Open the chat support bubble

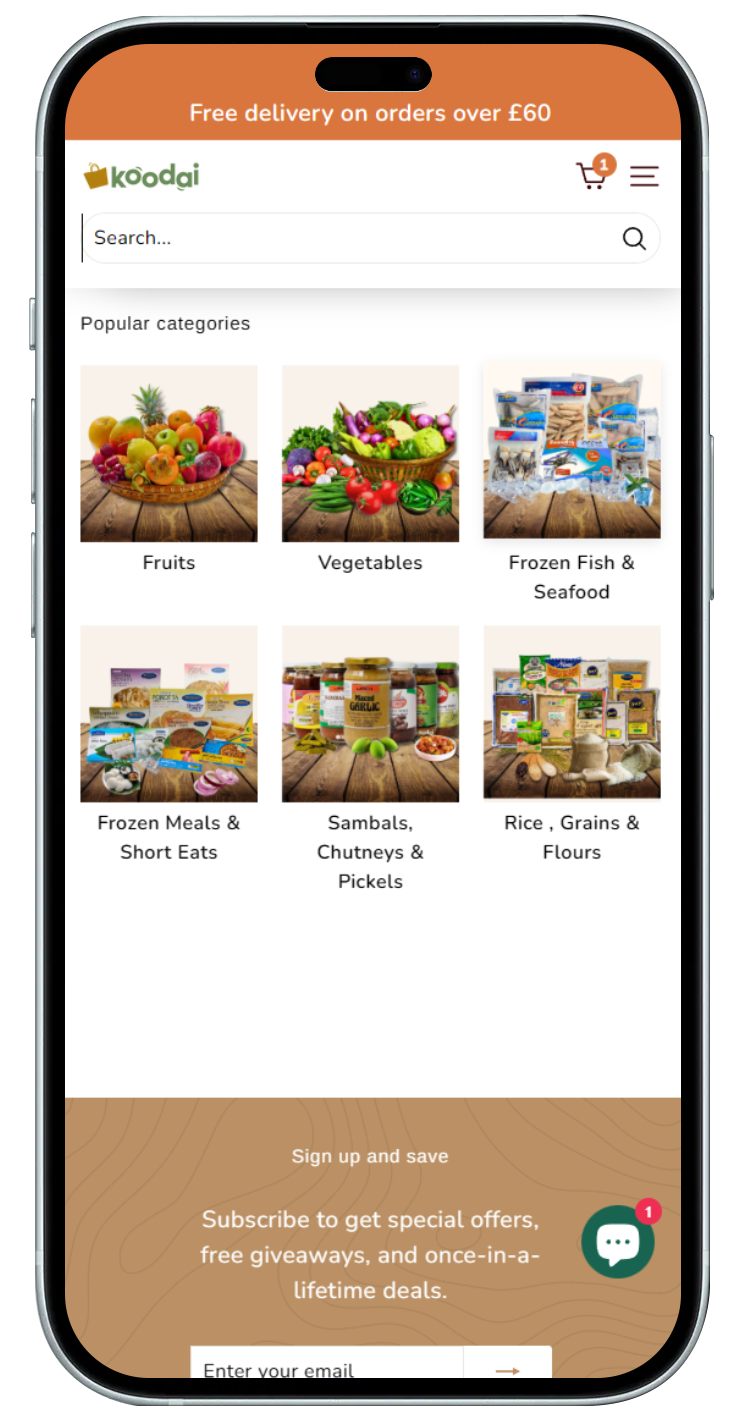click(x=618, y=1242)
